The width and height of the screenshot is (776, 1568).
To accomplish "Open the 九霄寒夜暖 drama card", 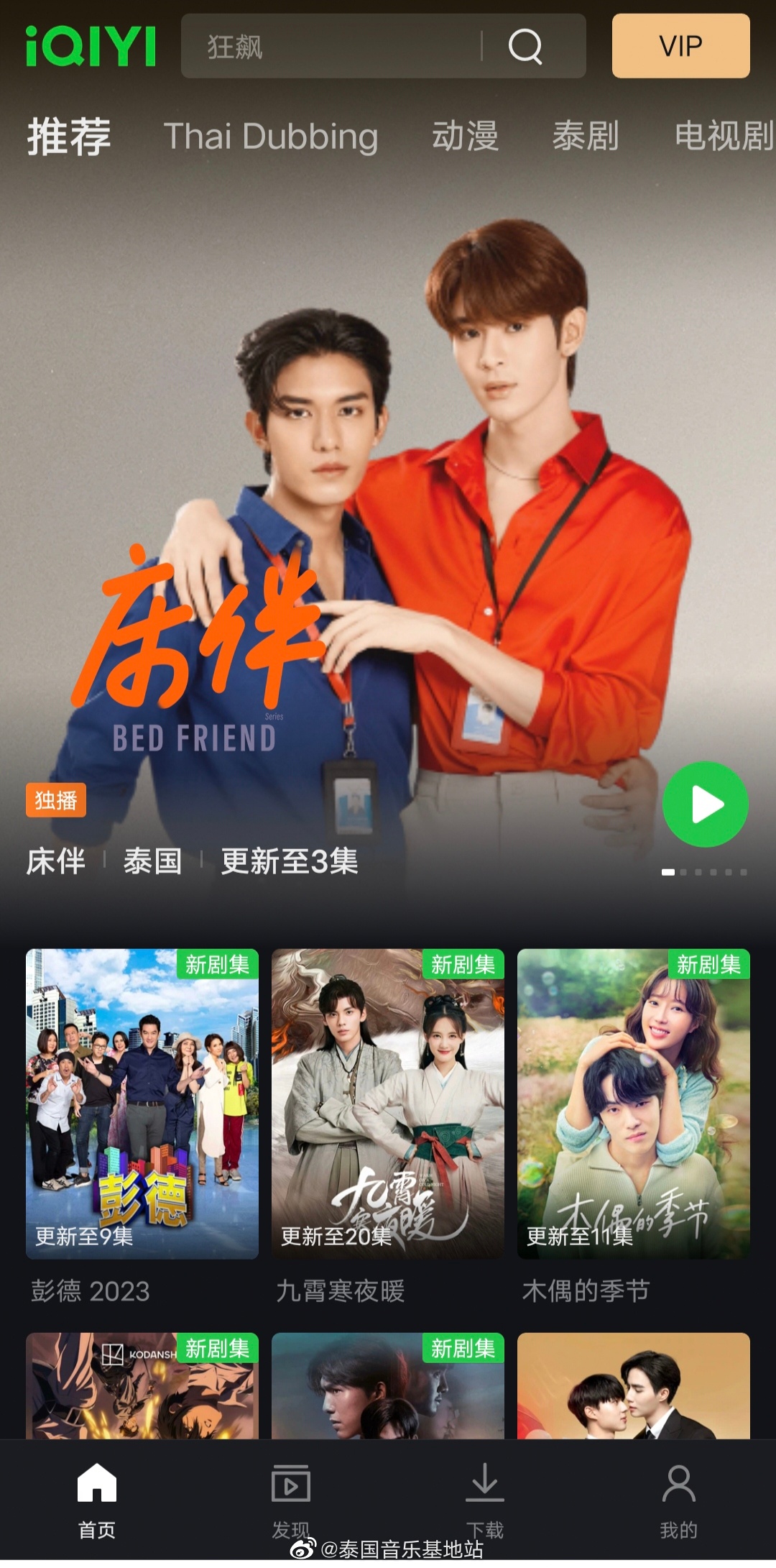I will point(388,1104).
